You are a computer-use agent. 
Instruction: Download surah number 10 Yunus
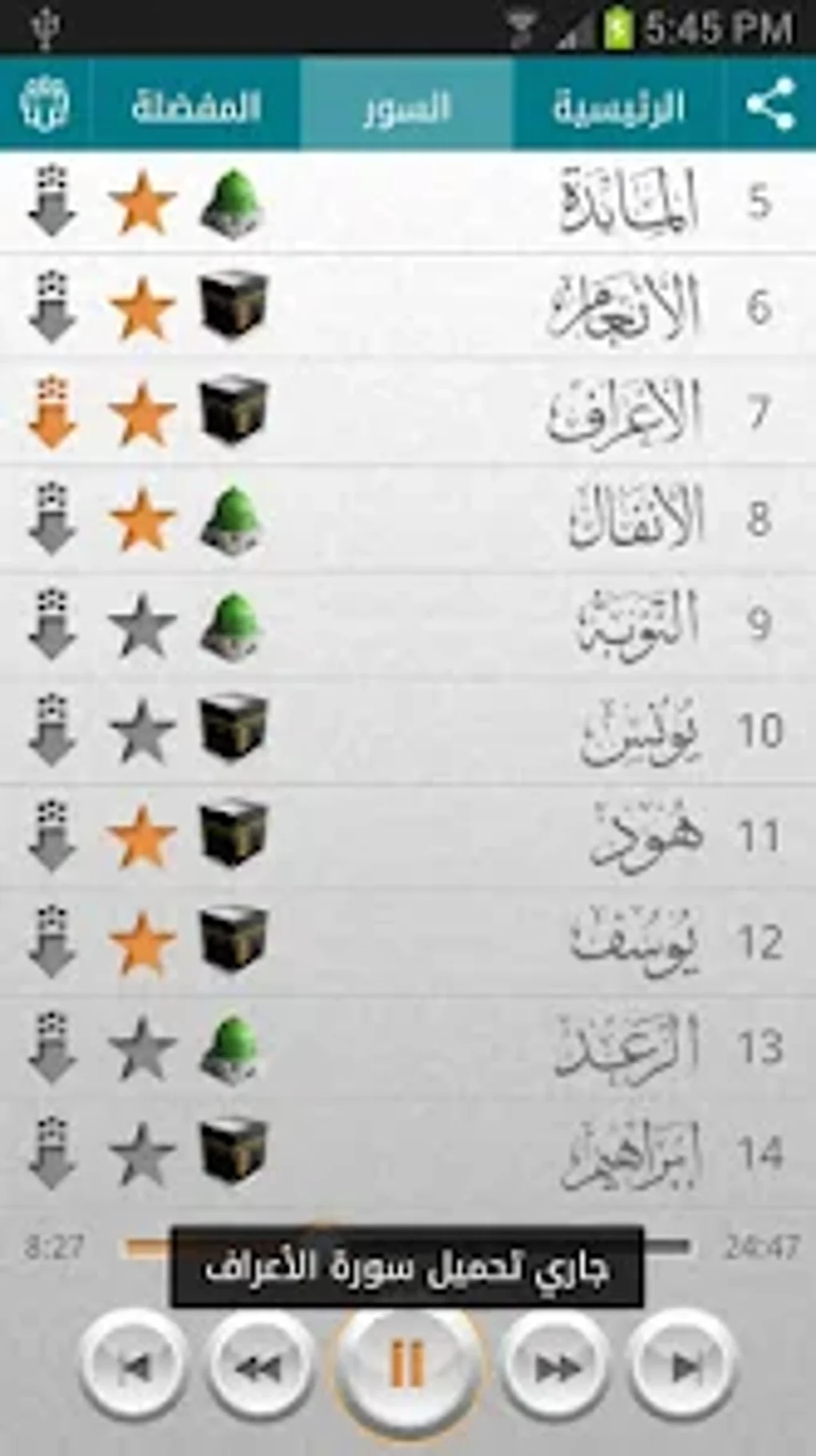[52, 731]
